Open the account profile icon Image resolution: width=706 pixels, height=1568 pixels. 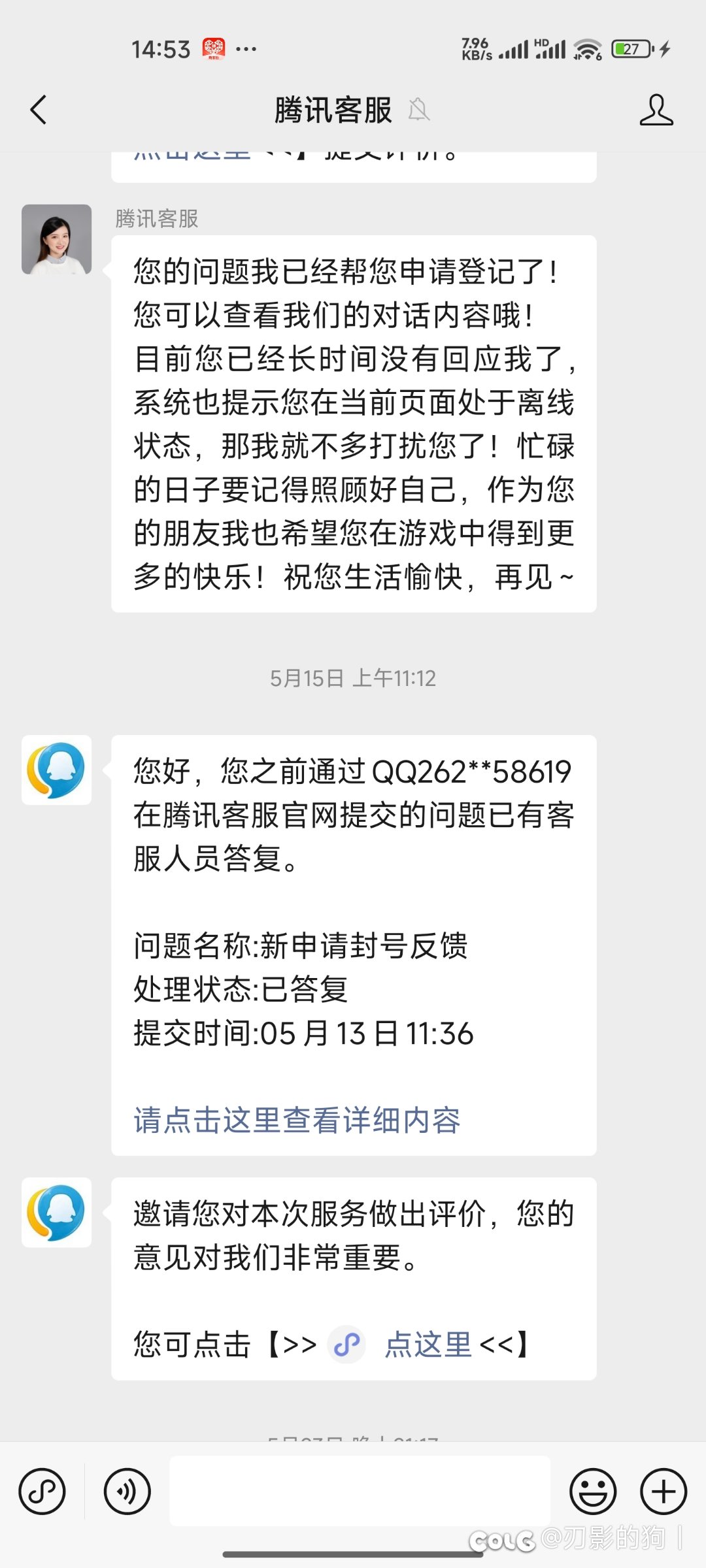tap(656, 110)
